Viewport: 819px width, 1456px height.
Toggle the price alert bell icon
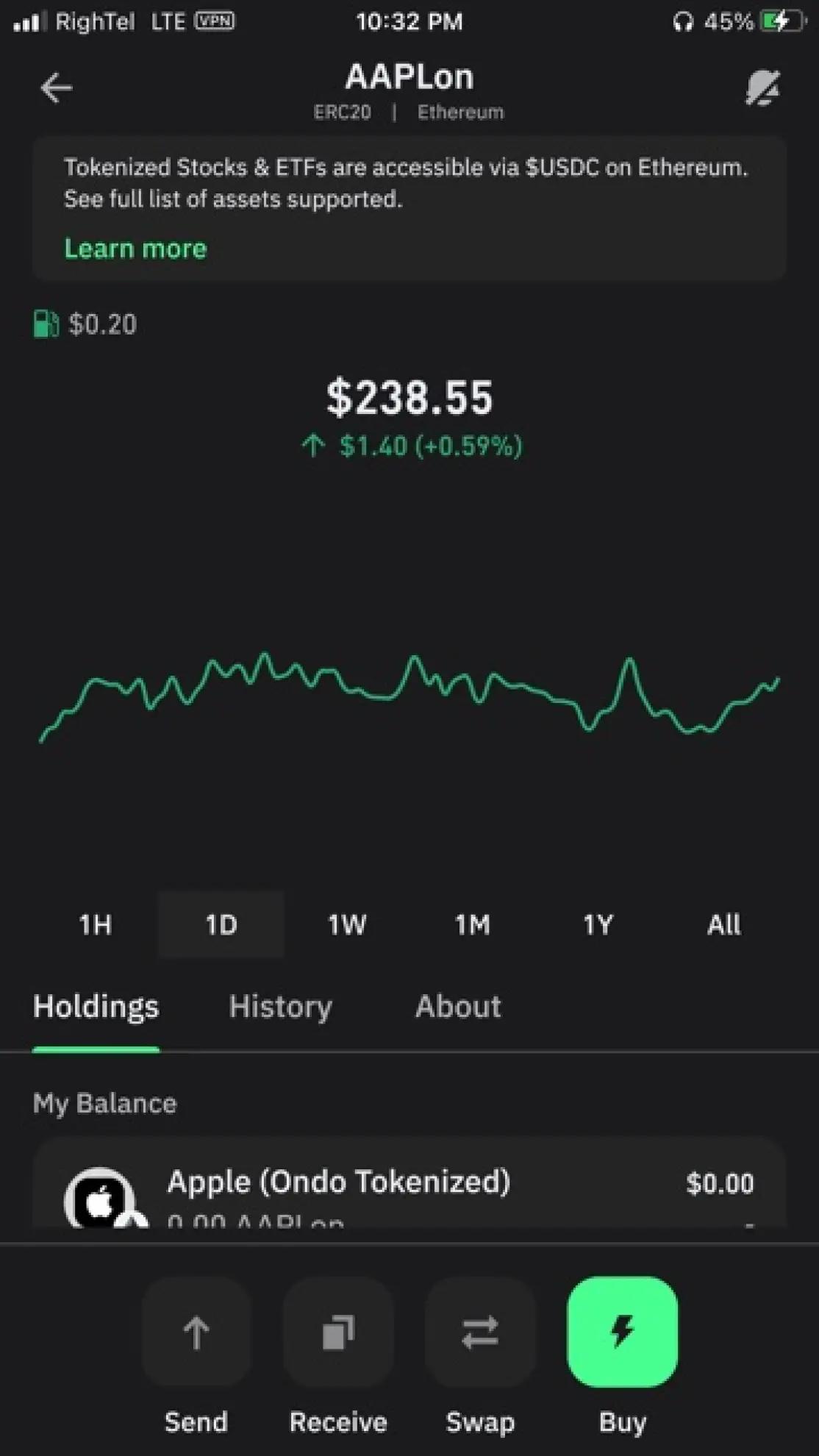[762, 88]
